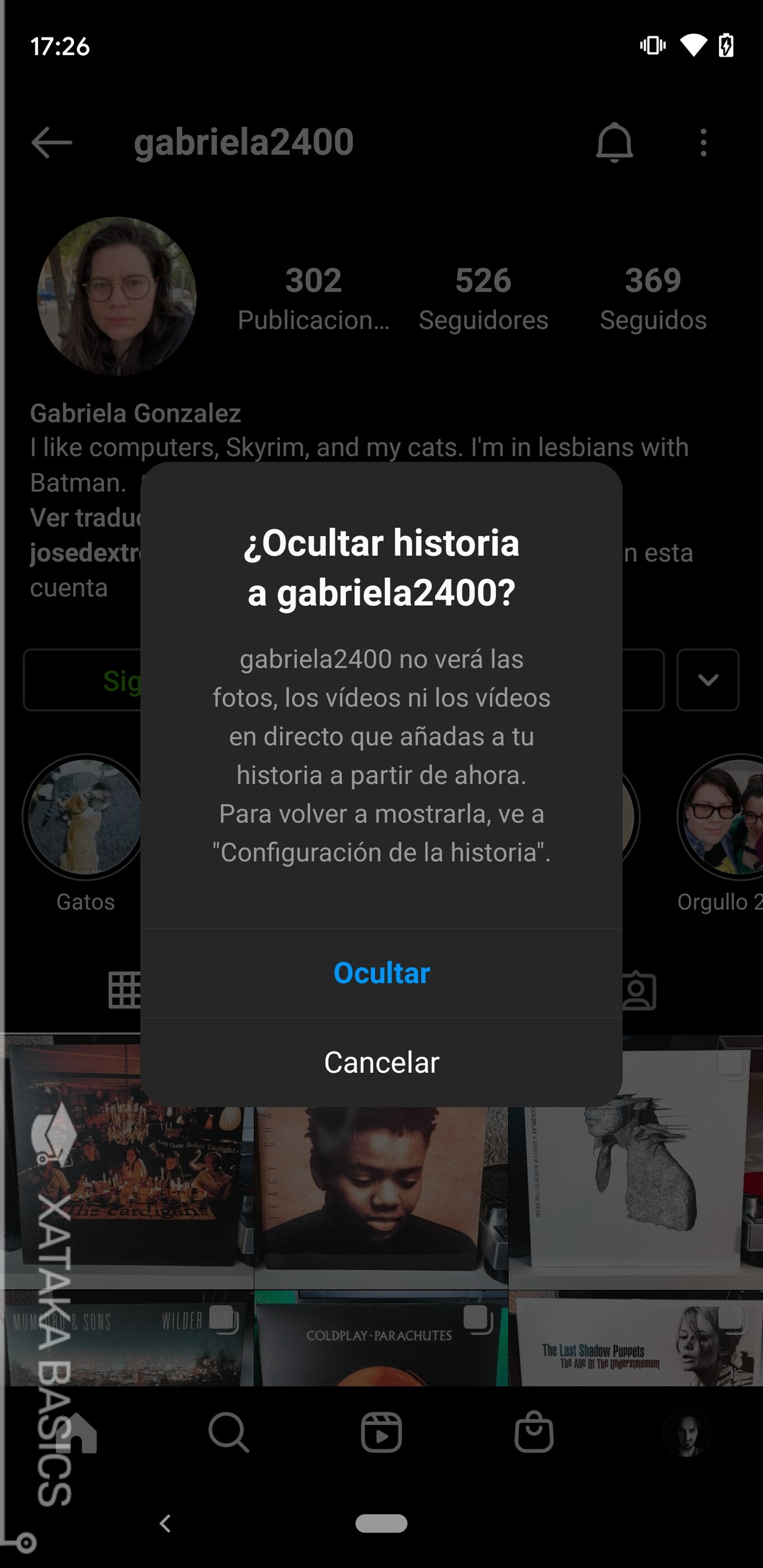Confirm hiding the story with Ocultar
763x1568 pixels.
click(x=381, y=973)
